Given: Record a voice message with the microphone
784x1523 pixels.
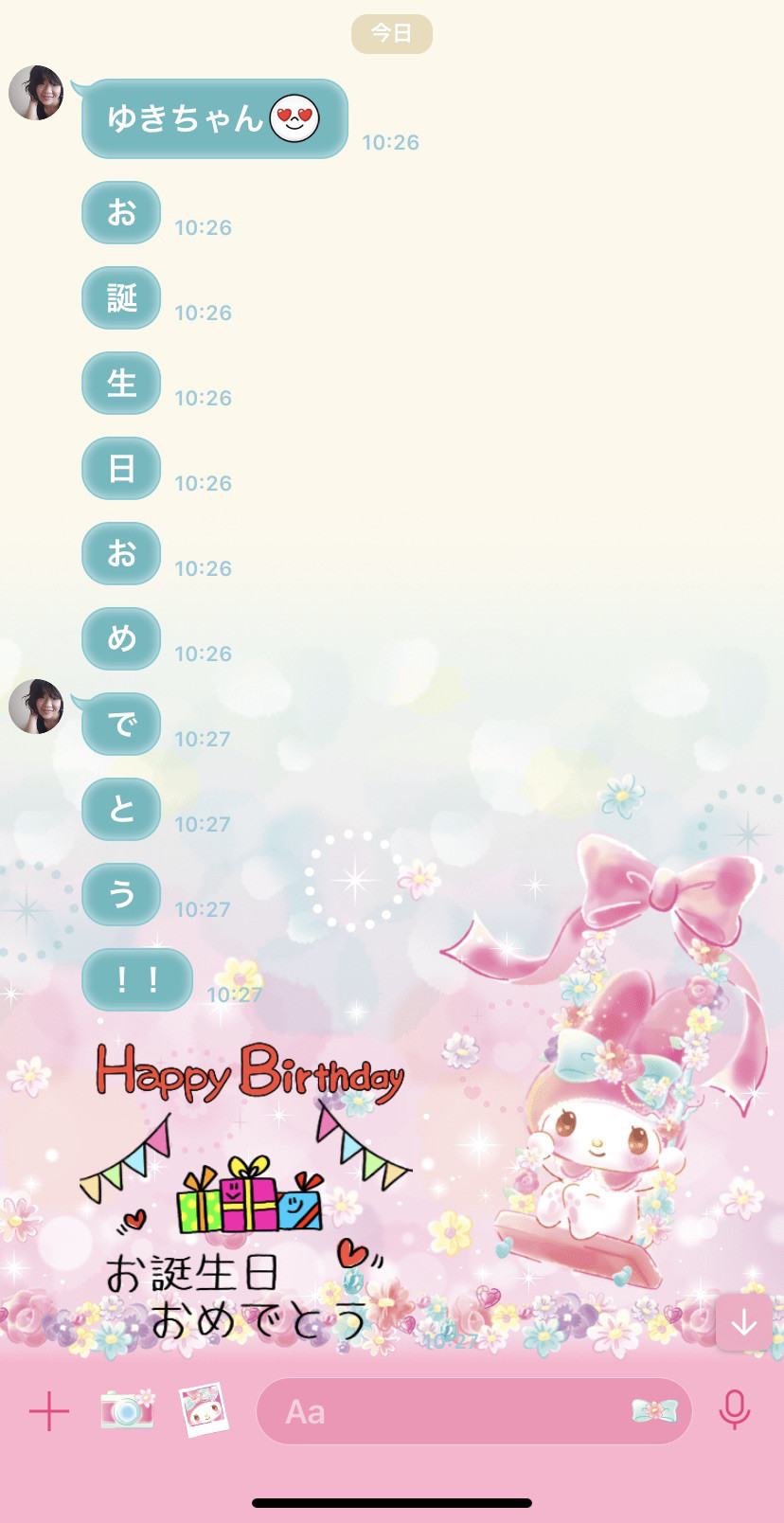Looking at the screenshot, I should point(735,1411).
